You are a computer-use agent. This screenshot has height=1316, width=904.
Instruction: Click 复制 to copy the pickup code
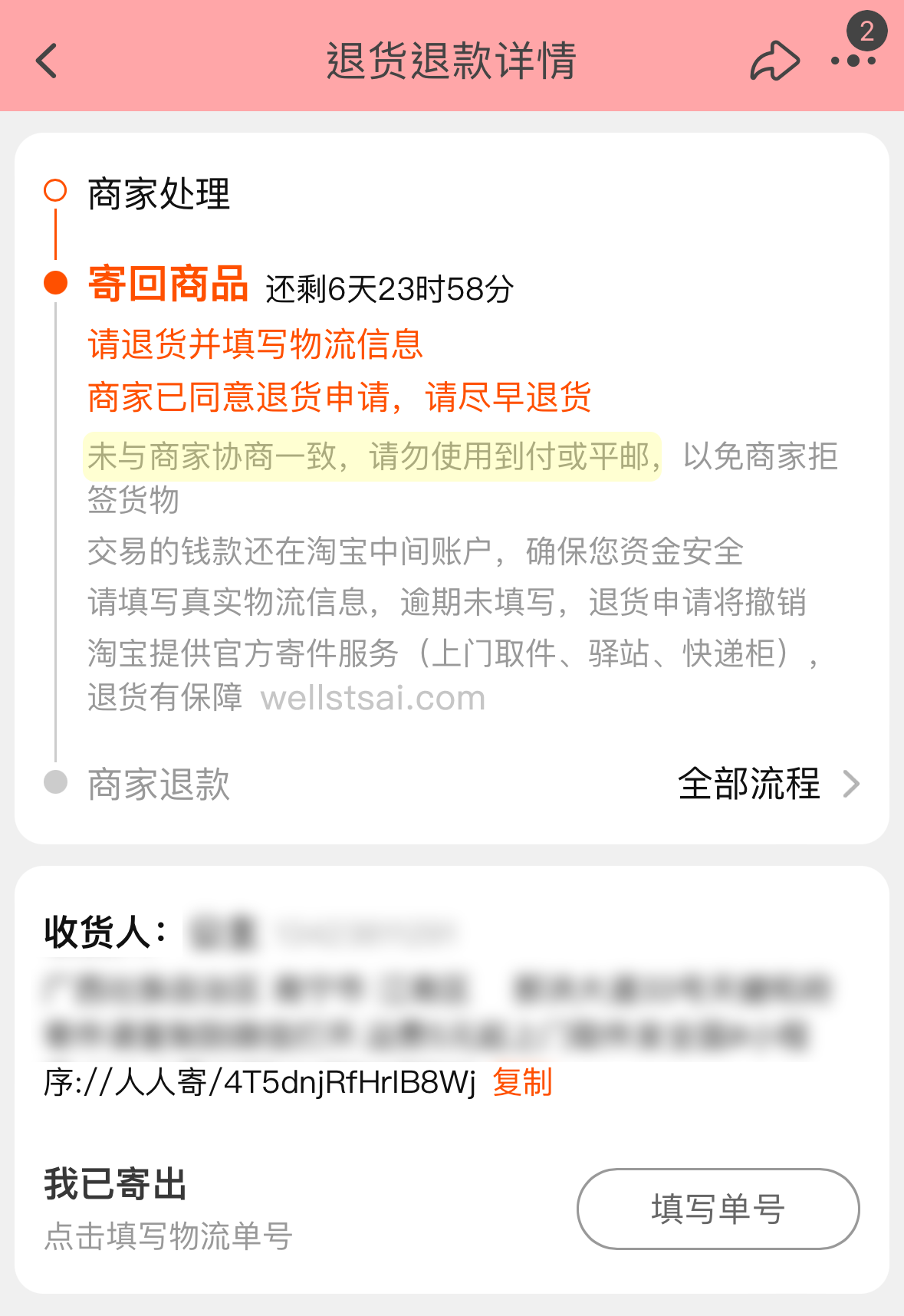click(x=523, y=1083)
